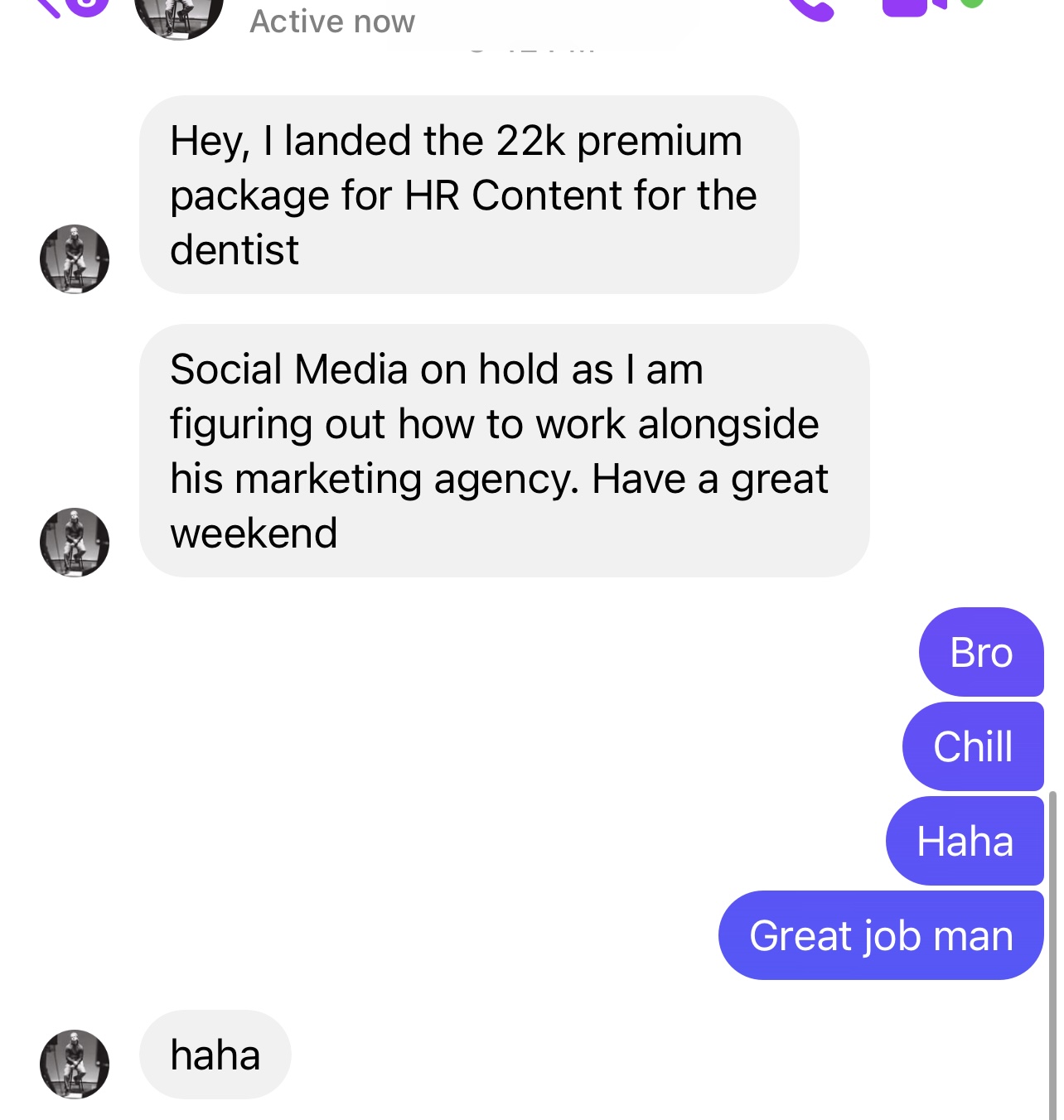Tap sender avatar beside 'haha' message

coord(75,1064)
